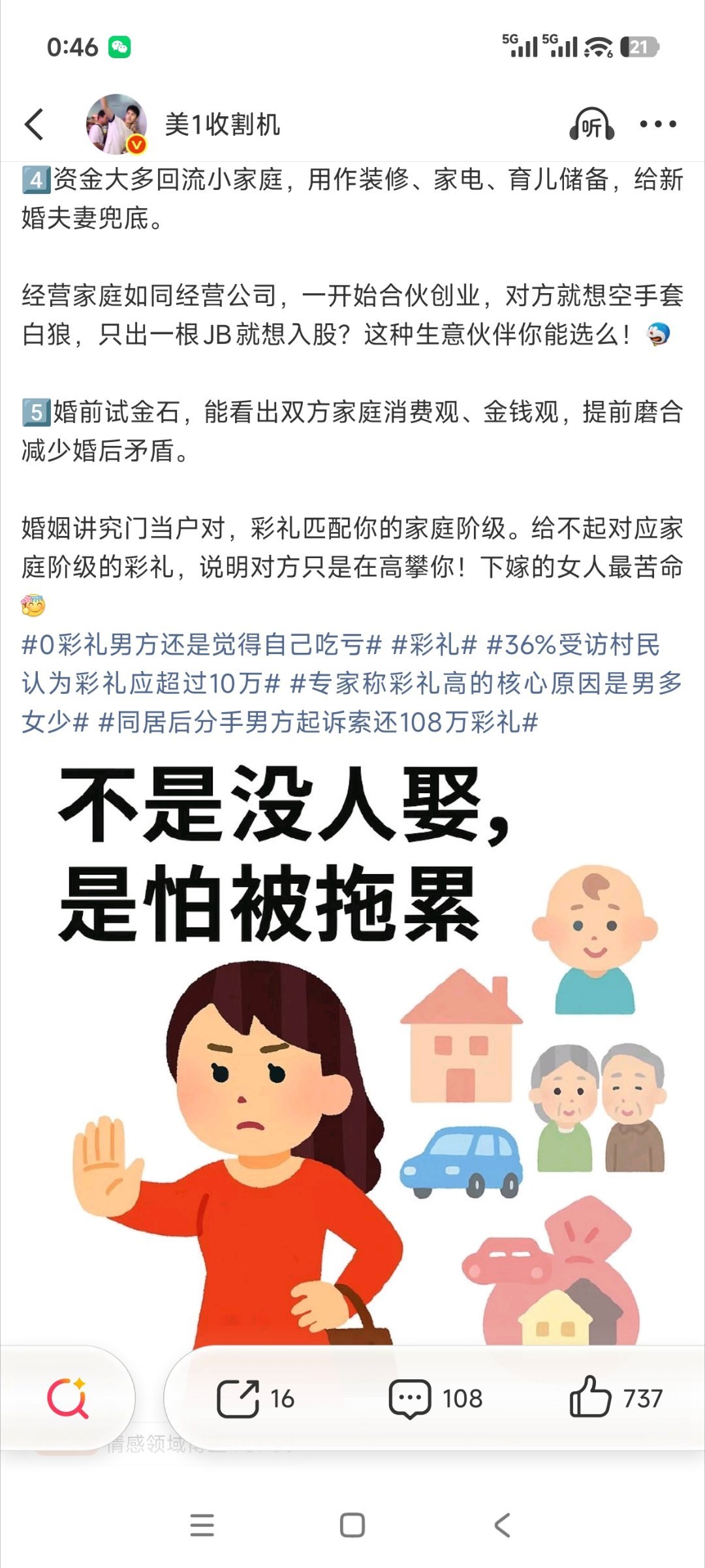Repost this post with 16 shares
Viewport: 705px width, 1568px height.
pos(255,1399)
